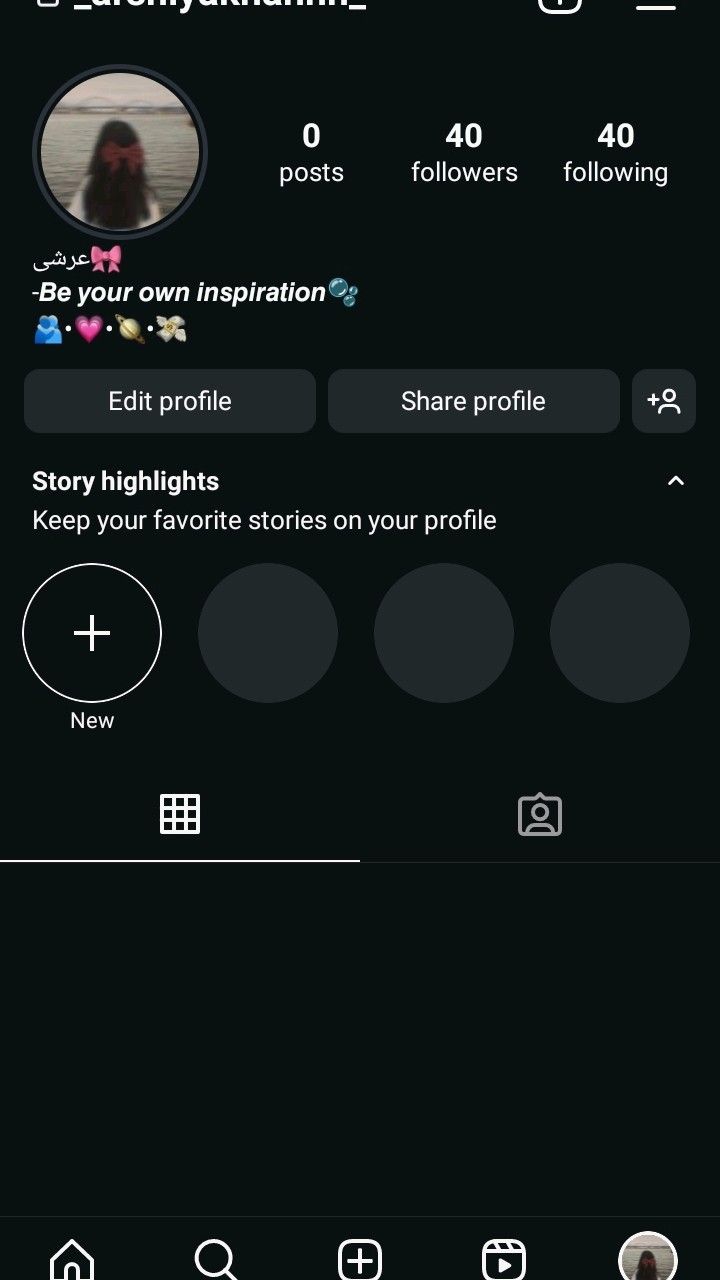Image resolution: width=720 pixels, height=1280 pixels.
Task: Open the Search and explore tab
Action: [x=216, y=1260]
